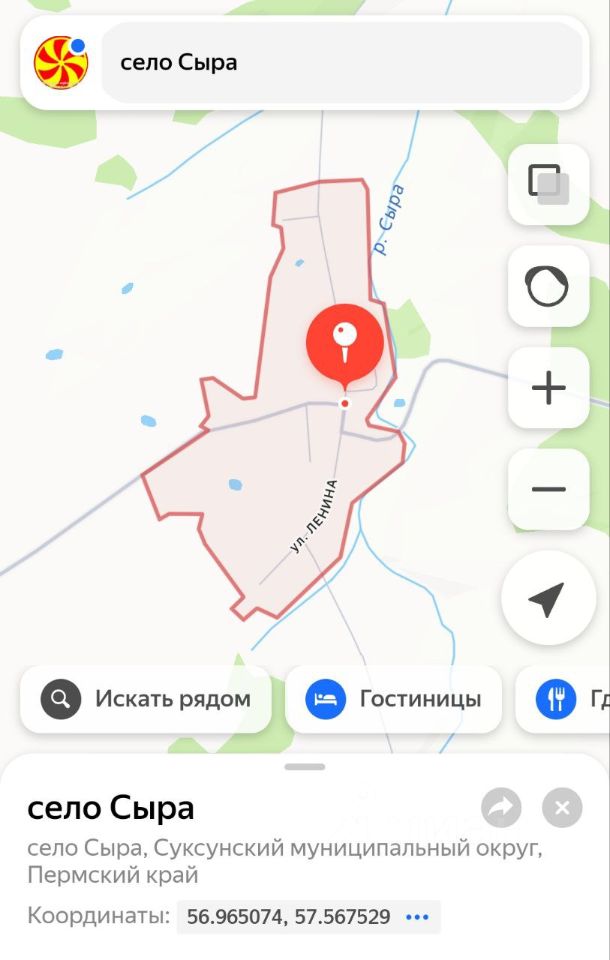Select the Искать рядом chip
Viewport: 610px width, 960px height.
[x=146, y=699]
